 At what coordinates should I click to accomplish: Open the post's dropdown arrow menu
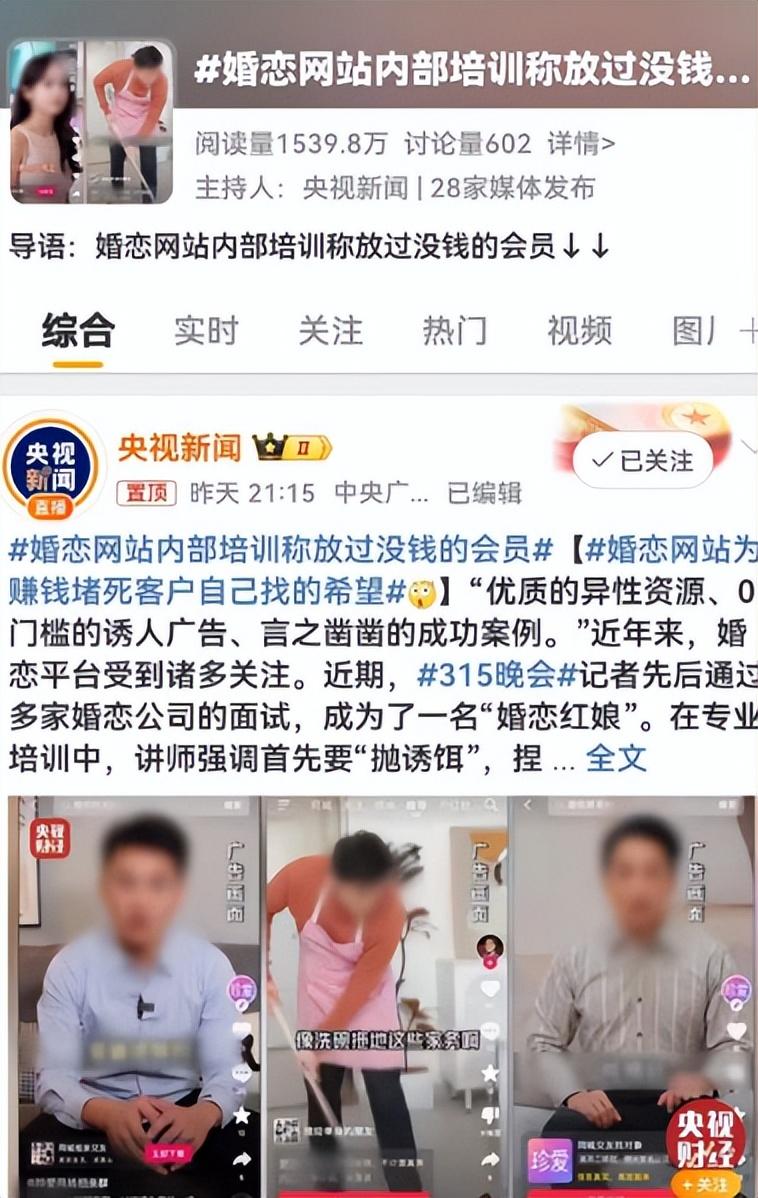tap(748, 447)
